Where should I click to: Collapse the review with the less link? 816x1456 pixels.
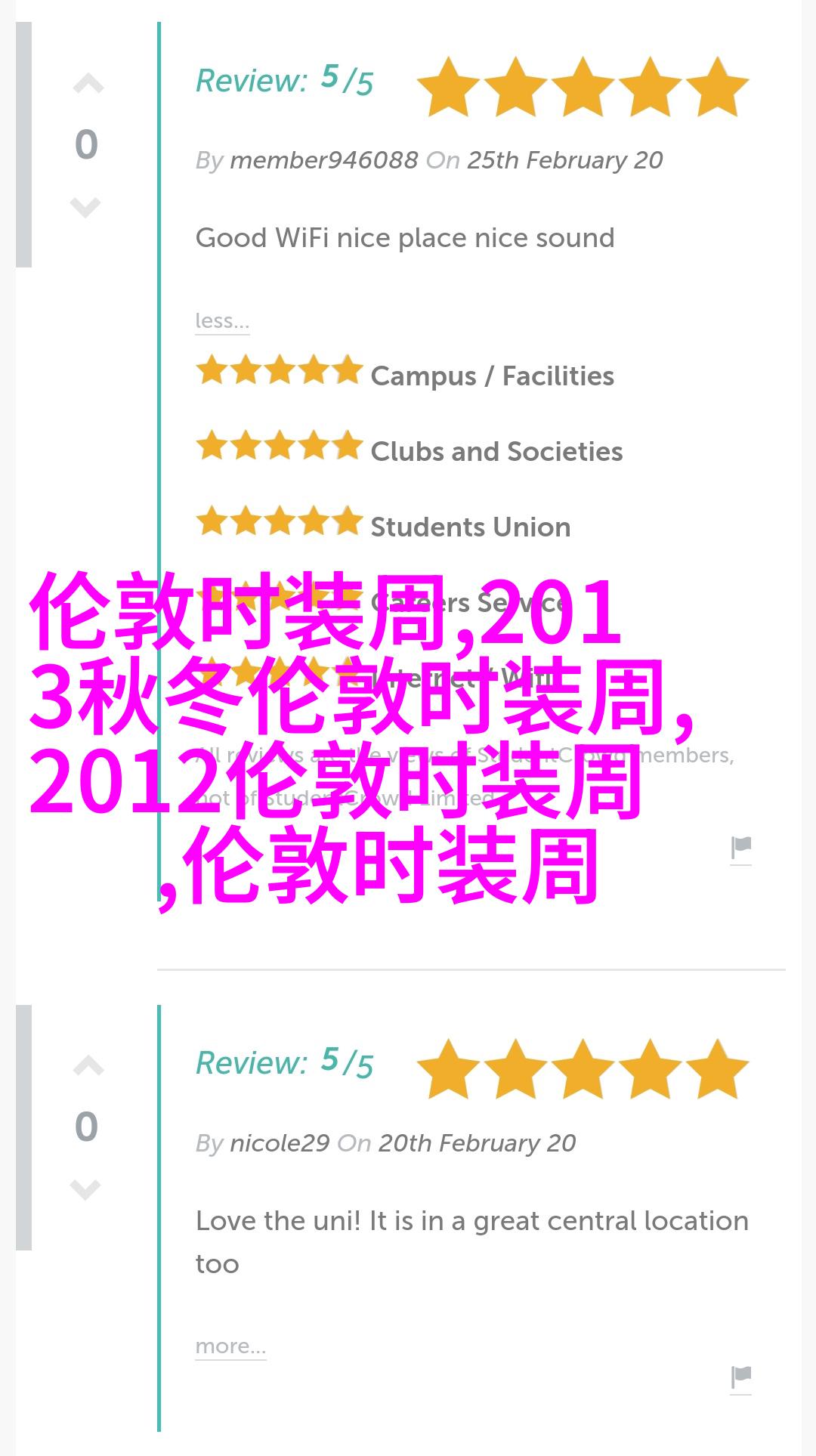tap(222, 321)
